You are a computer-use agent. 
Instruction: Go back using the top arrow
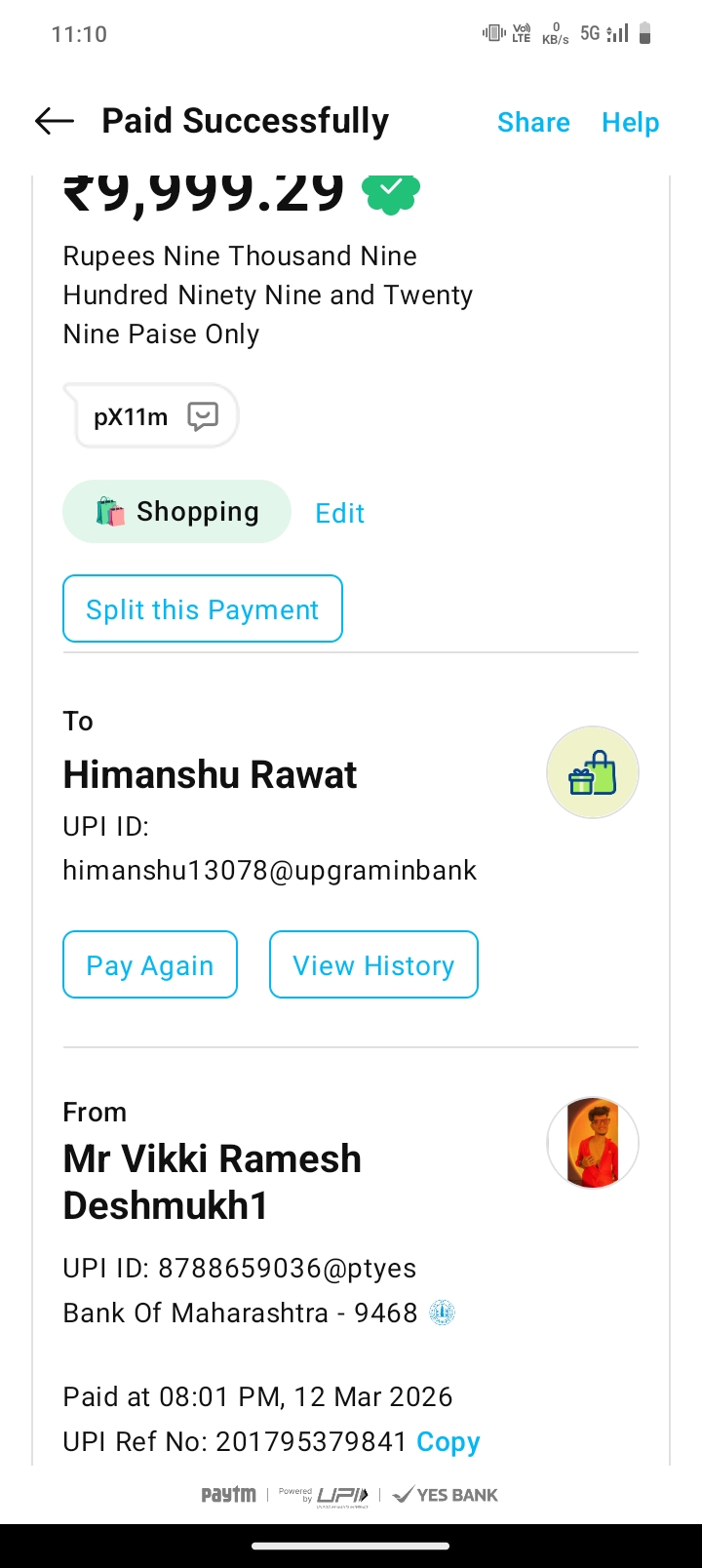pos(55,121)
